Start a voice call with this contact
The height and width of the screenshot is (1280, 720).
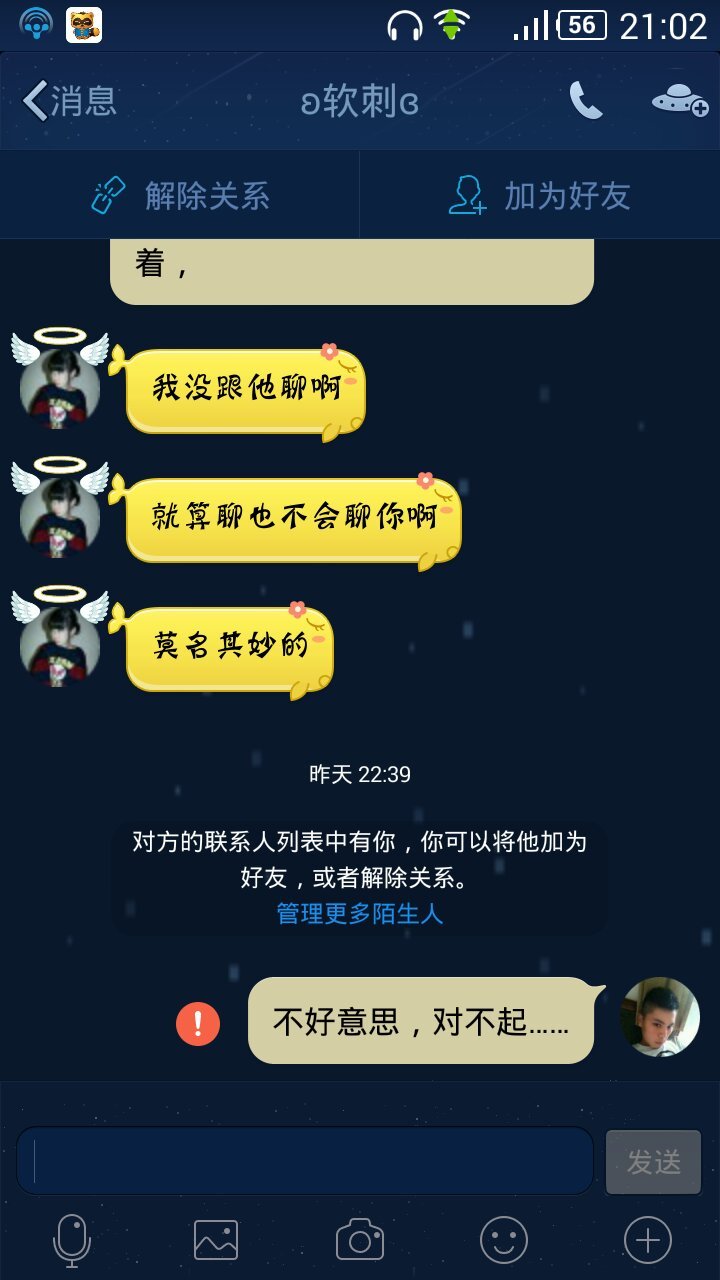[x=585, y=101]
